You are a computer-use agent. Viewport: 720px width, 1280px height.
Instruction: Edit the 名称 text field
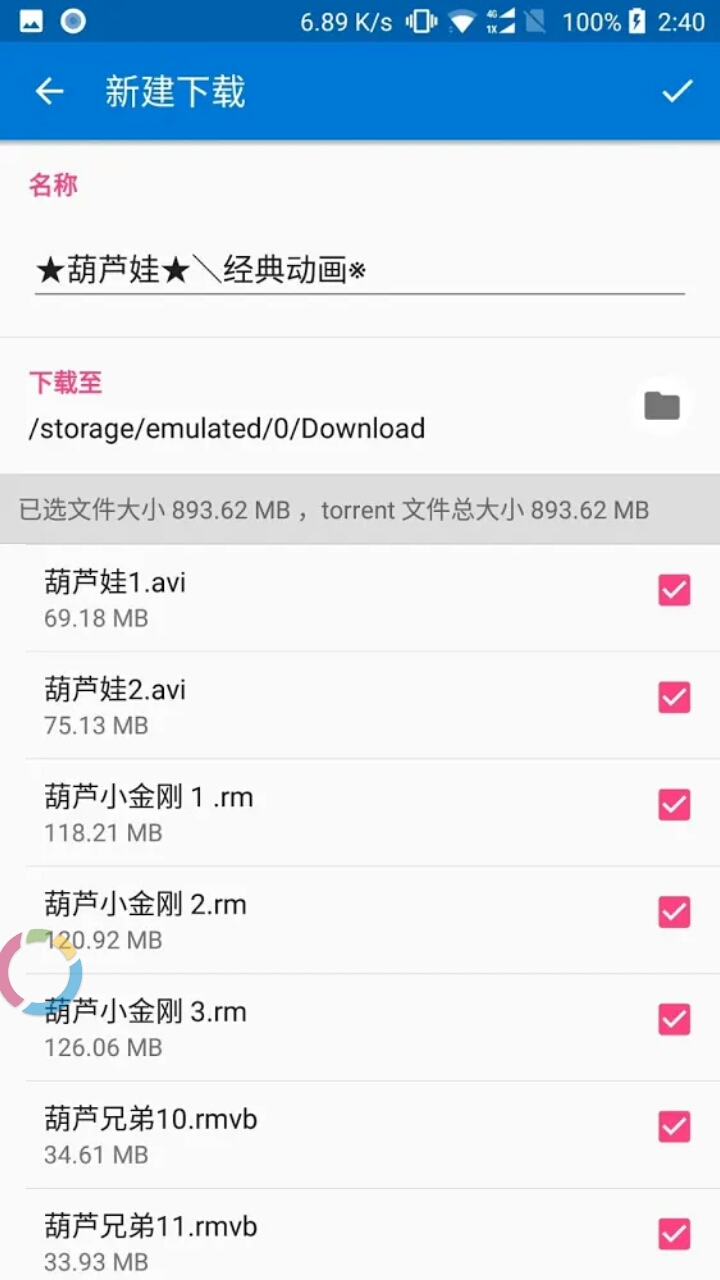pos(358,270)
